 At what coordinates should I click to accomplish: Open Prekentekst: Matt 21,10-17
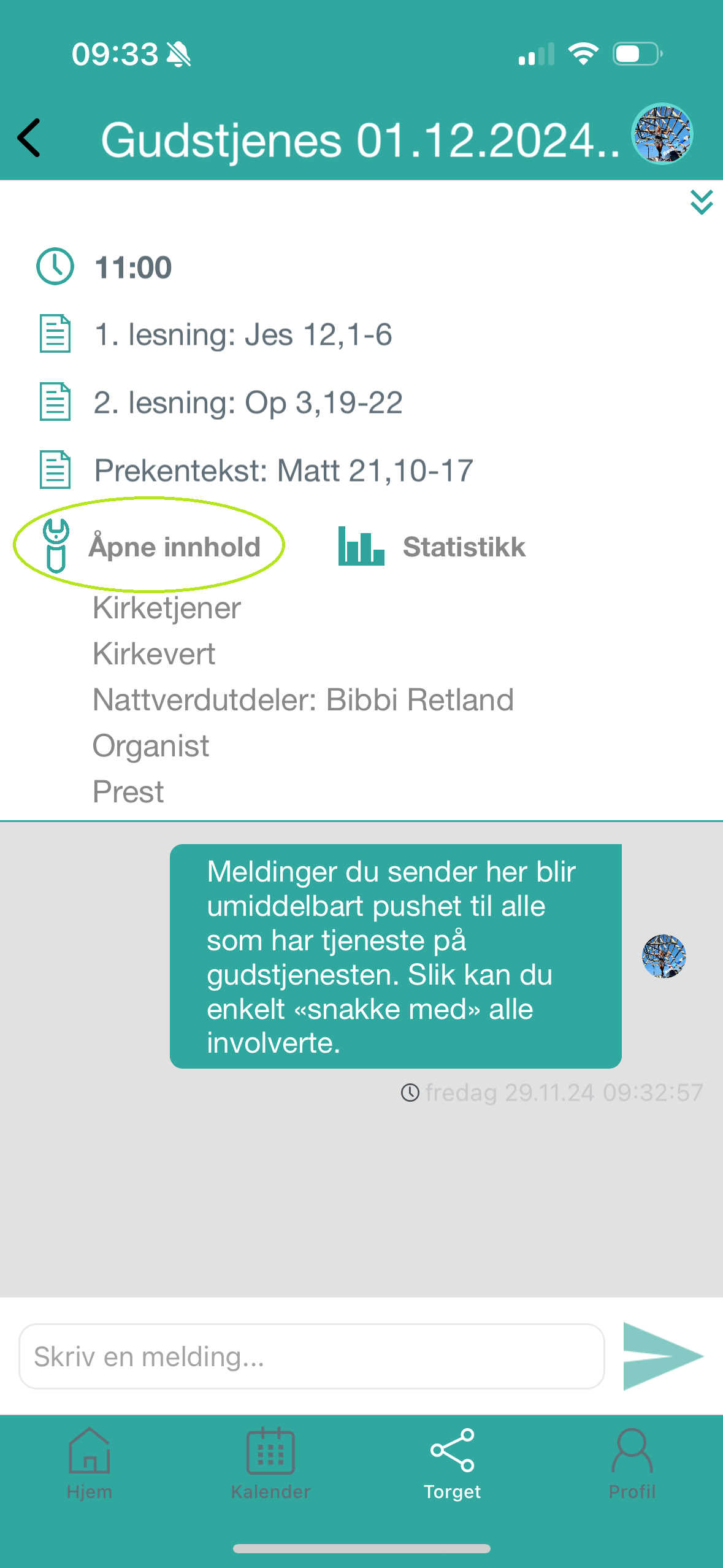pos(284,469)
